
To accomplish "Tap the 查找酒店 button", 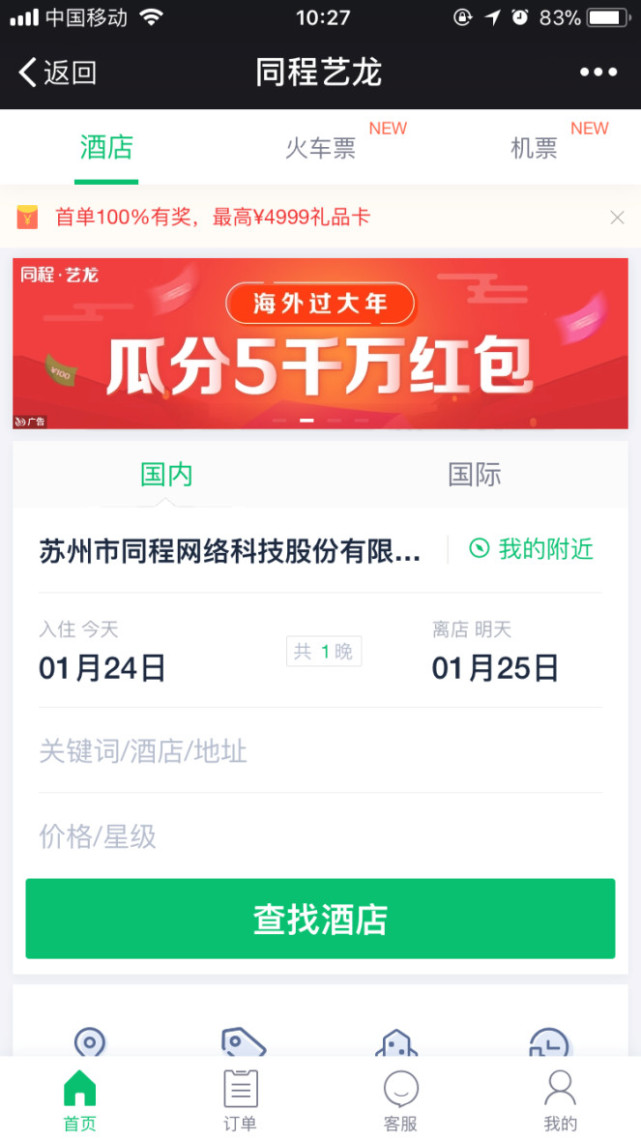I will [320, 919].
